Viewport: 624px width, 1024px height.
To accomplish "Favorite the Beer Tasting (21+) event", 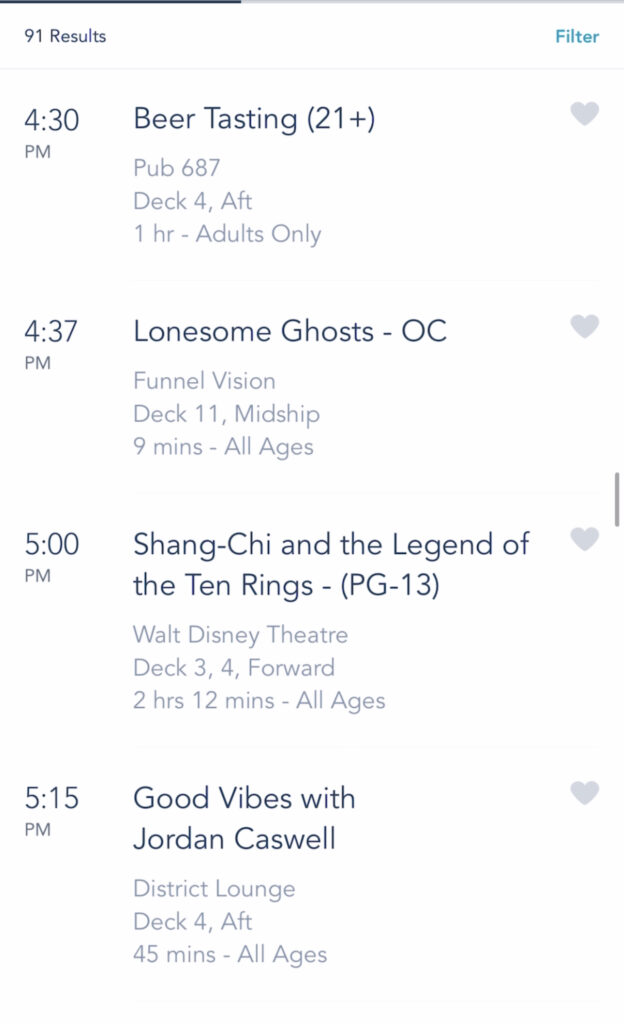I will pos(584,114).
